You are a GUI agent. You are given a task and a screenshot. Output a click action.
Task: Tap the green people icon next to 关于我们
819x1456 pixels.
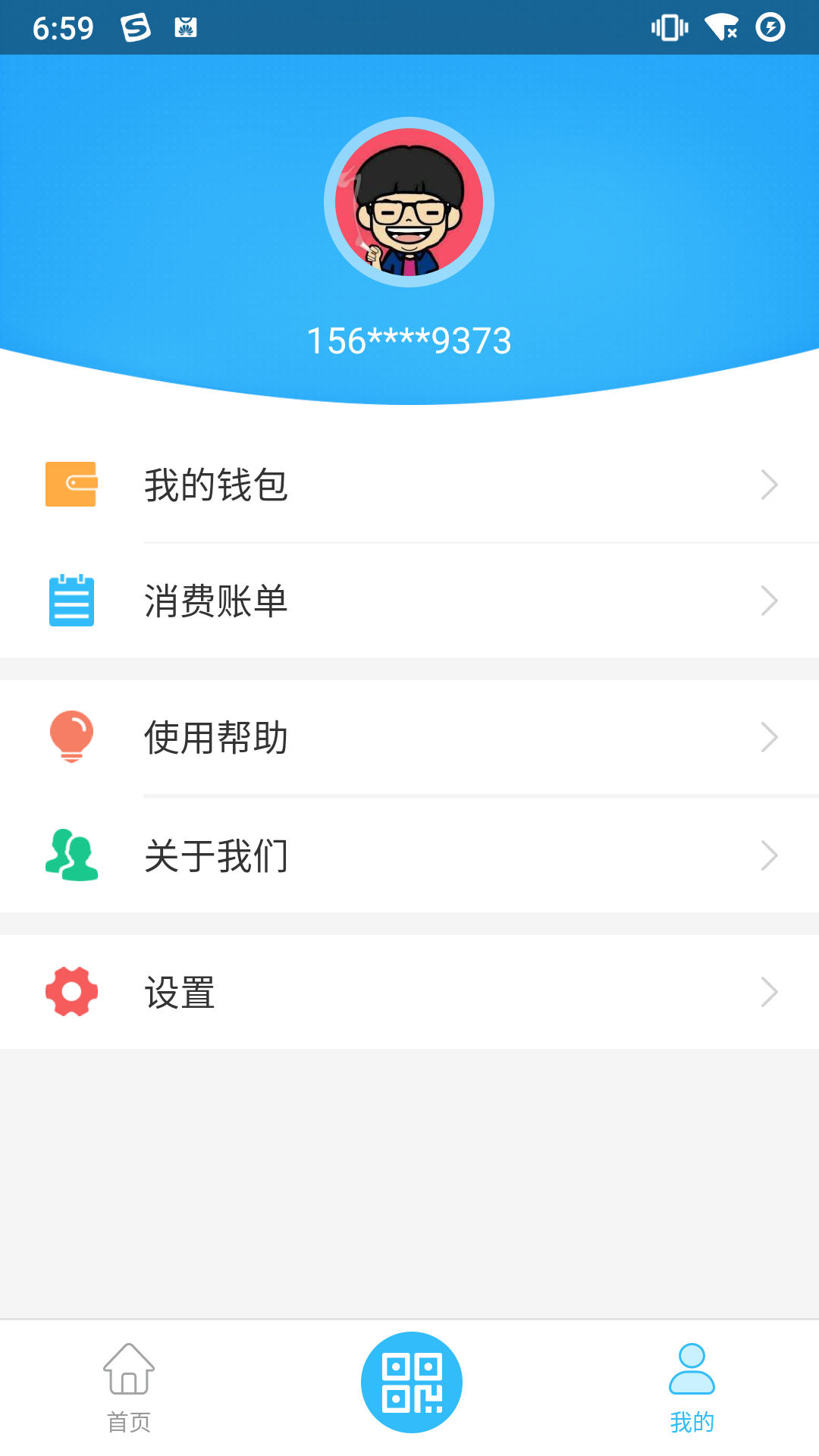[x=71, y=855]
